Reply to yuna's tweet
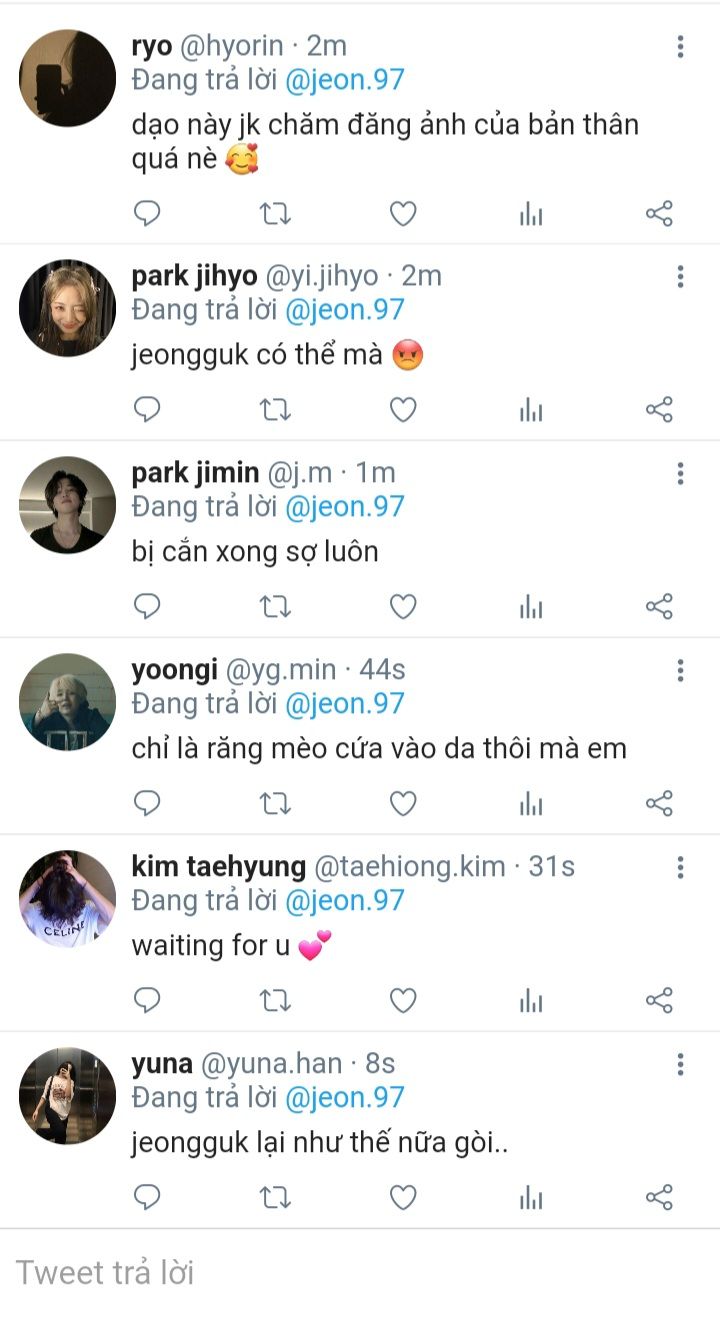The width and height of the screenshot is (720, 1317). click(147, 1198)
